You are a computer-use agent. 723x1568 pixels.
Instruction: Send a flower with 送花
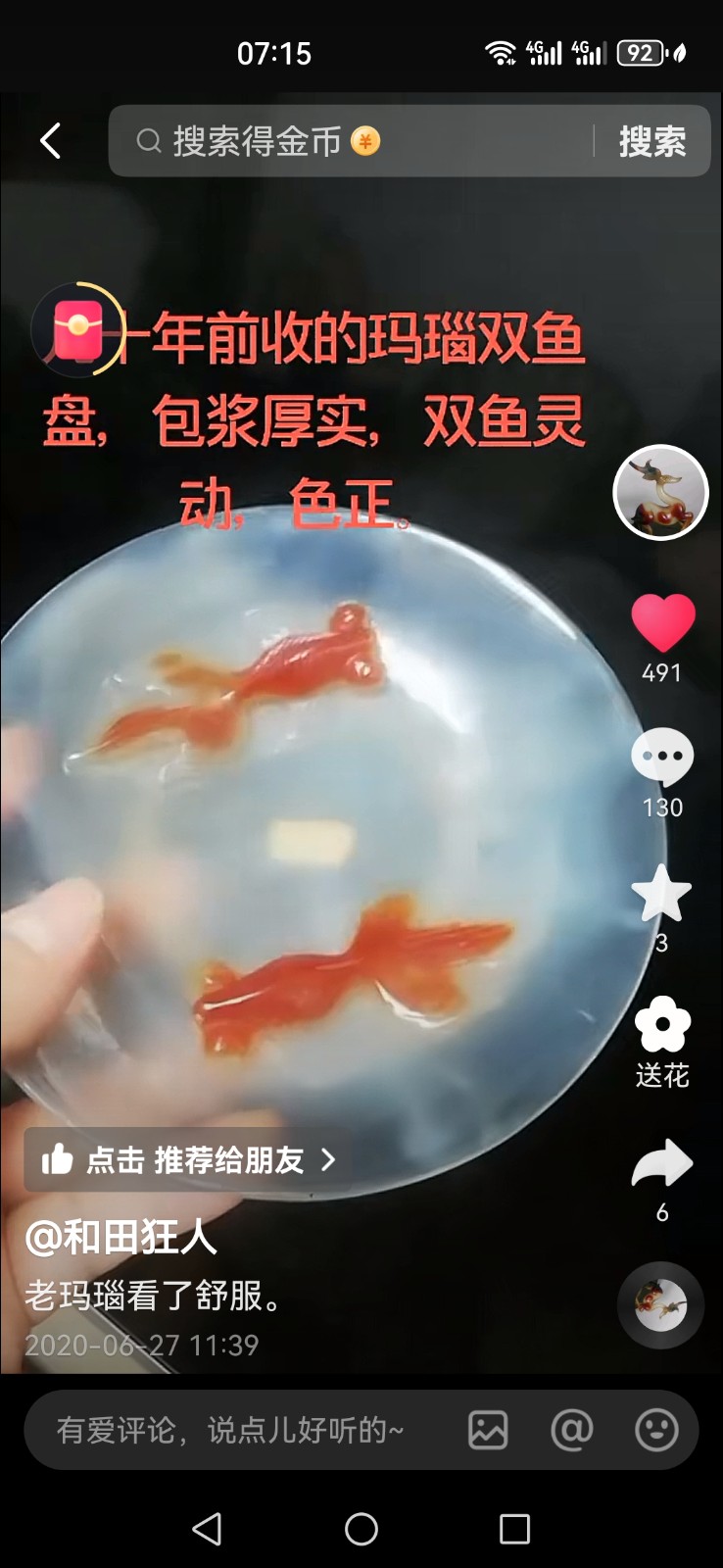pyautogui.click(x=662, y=1026)
